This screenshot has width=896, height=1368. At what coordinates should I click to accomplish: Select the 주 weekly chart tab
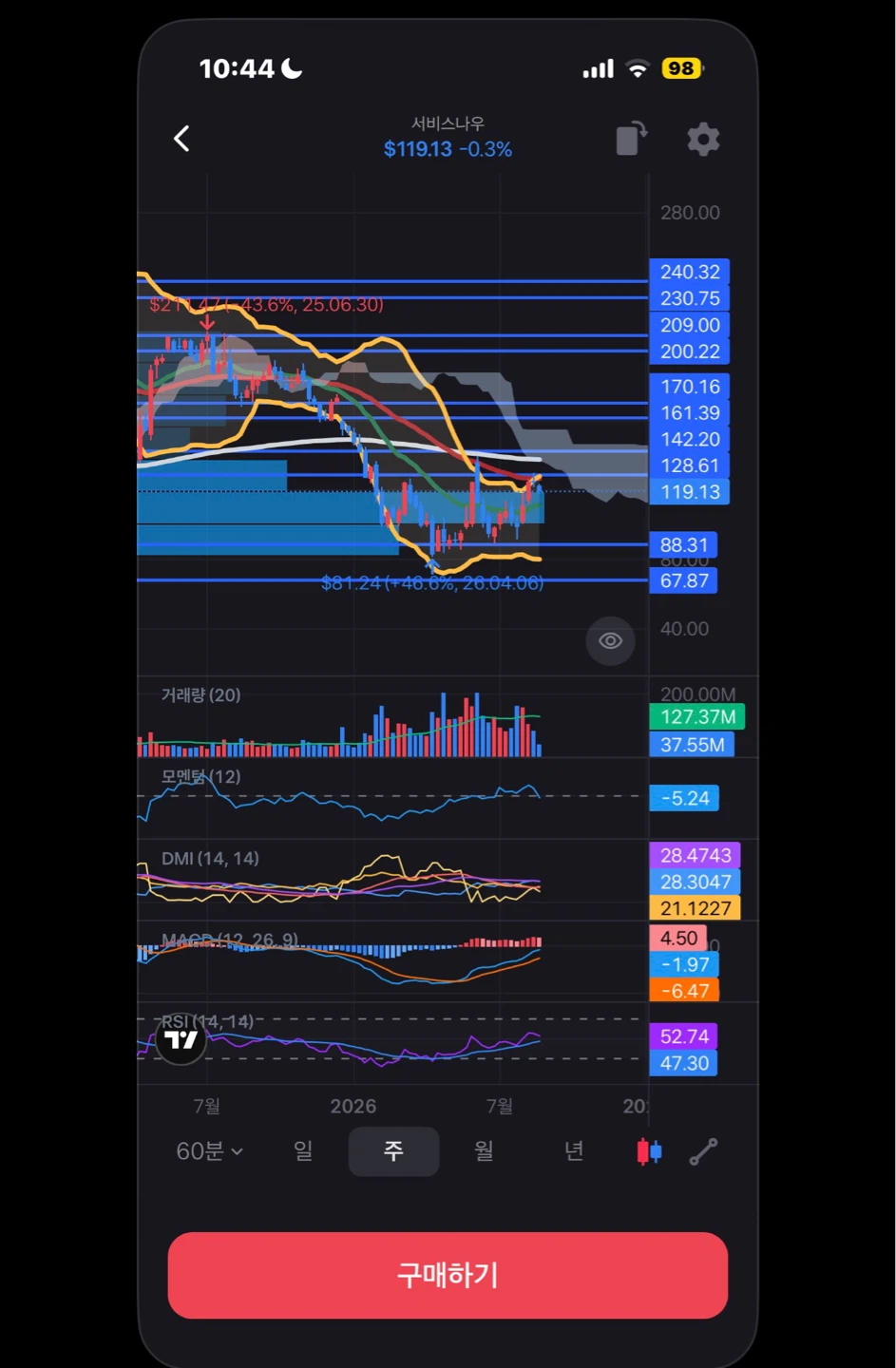[x=393, y=1151]
